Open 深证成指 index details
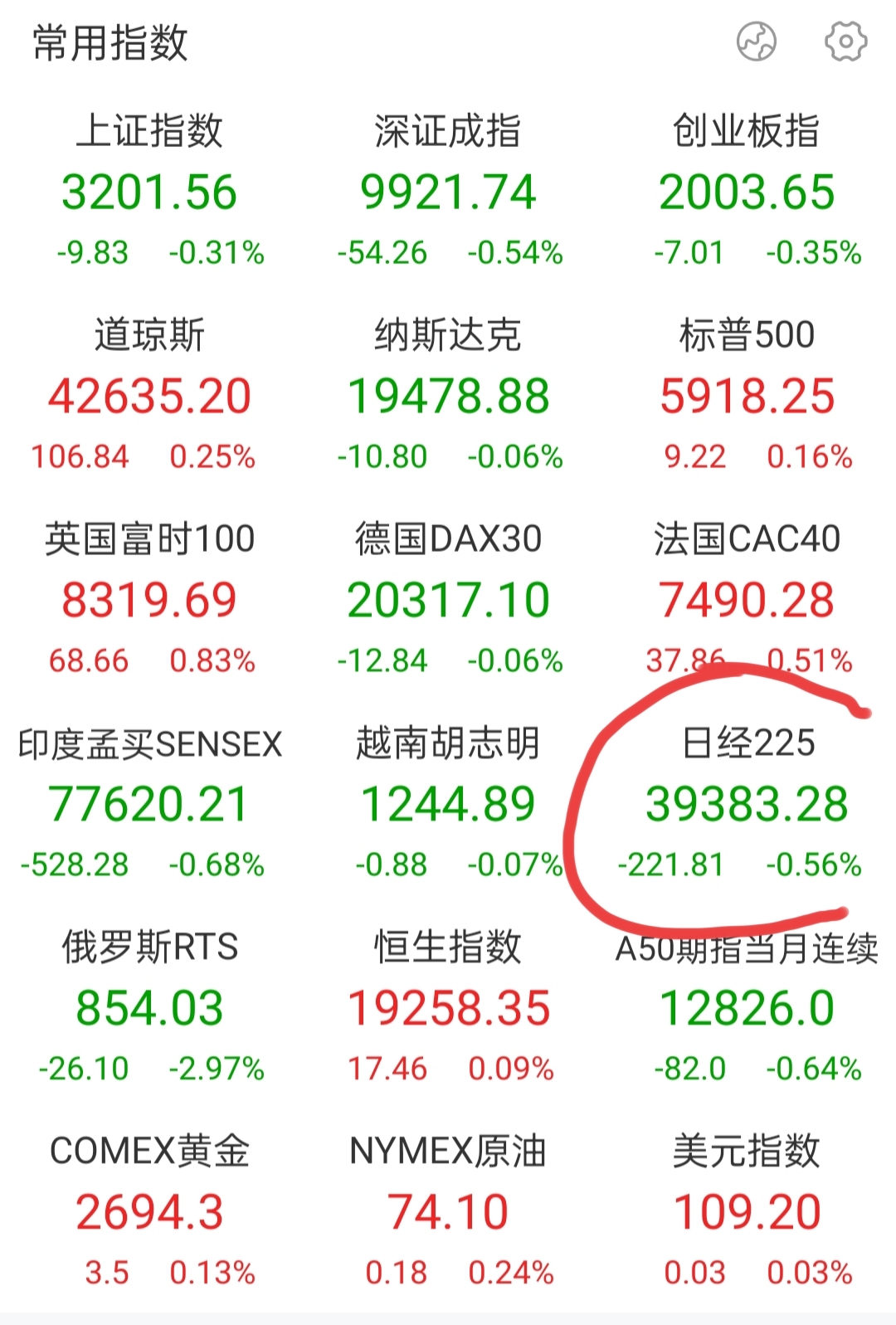 [x=448, y=191]
